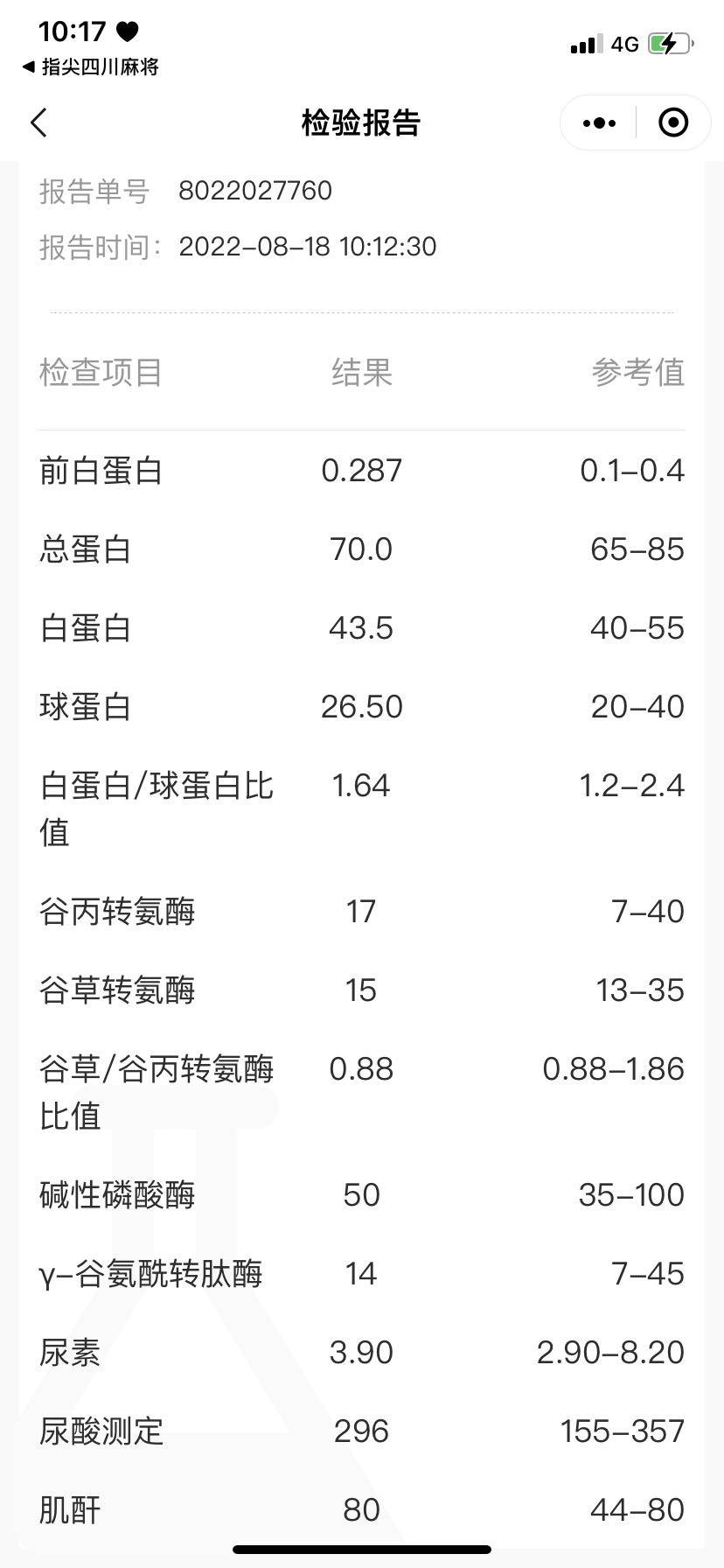Return to 指尖四川麻将 app via the status bar
Viewport: 724px width, 1568px height.
[x=90, y=67]
